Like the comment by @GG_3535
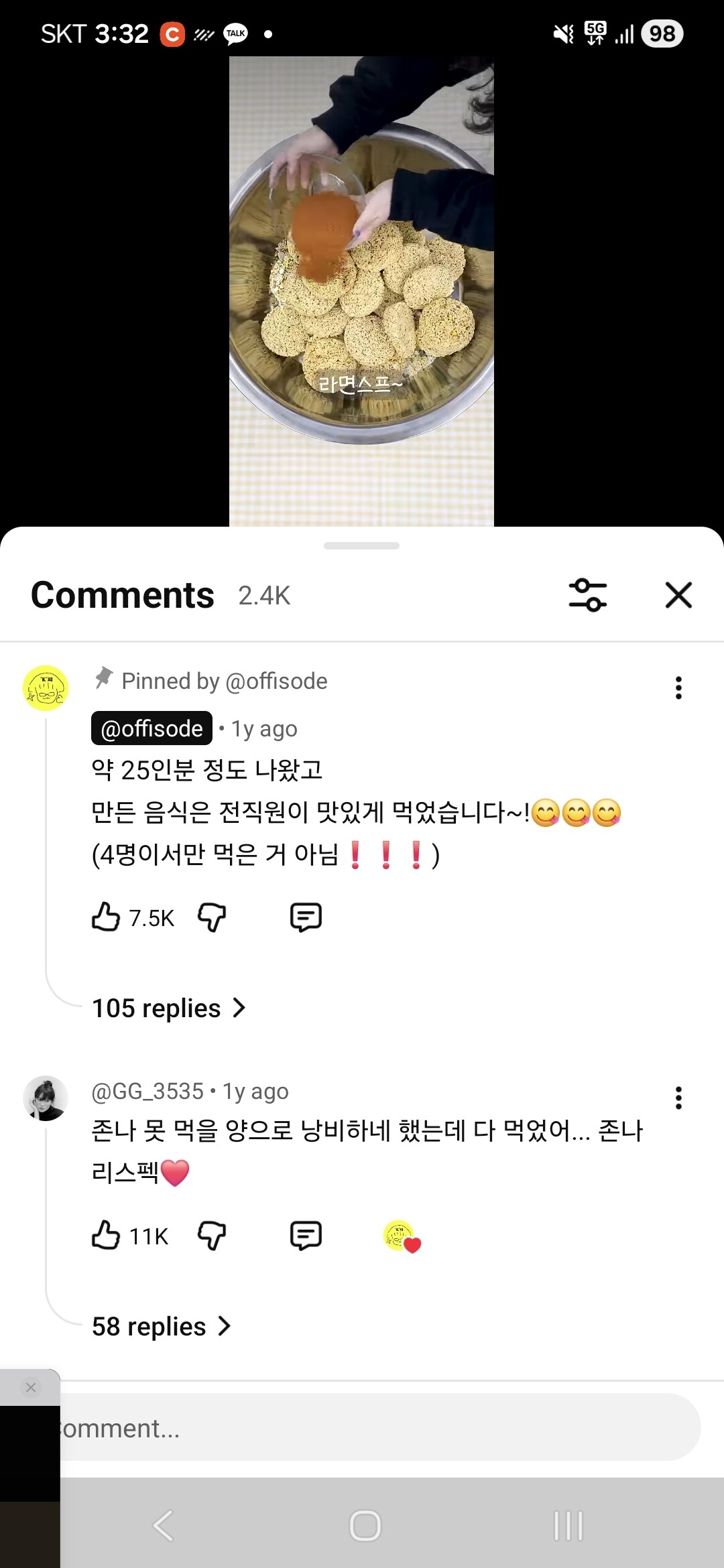724x1568 pixels. pos(106,1235)
